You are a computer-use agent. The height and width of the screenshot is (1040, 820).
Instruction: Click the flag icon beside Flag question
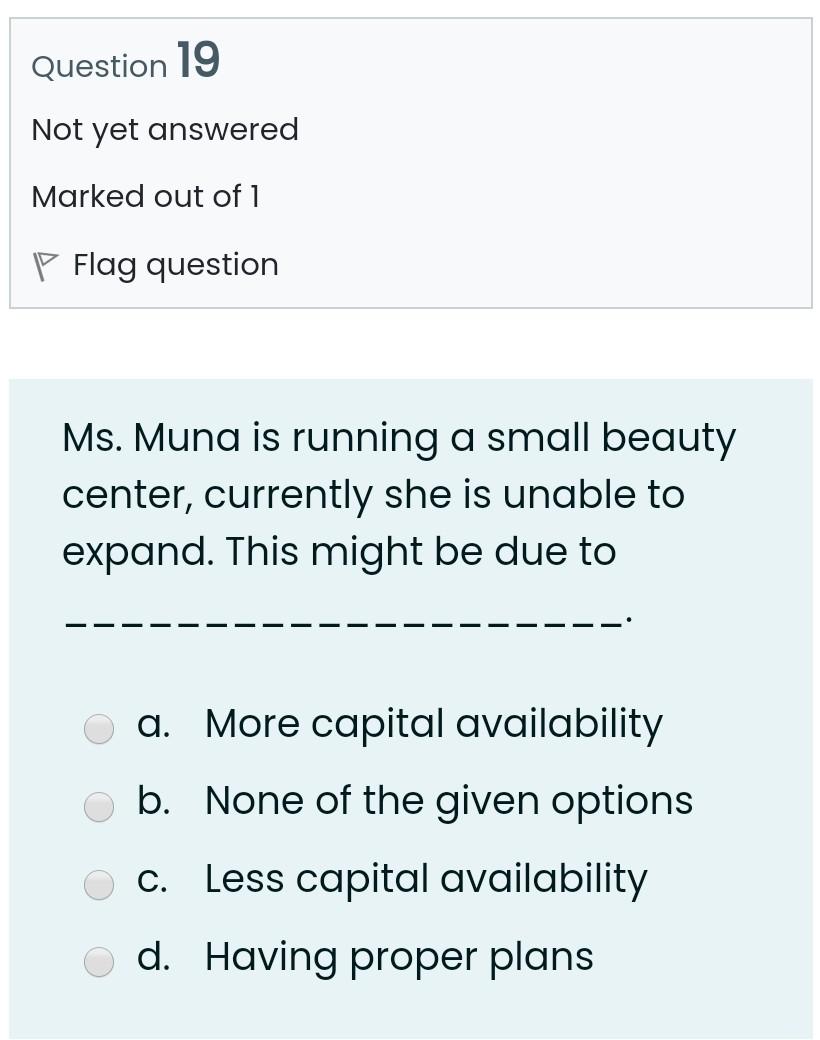(x=46, y=264)
